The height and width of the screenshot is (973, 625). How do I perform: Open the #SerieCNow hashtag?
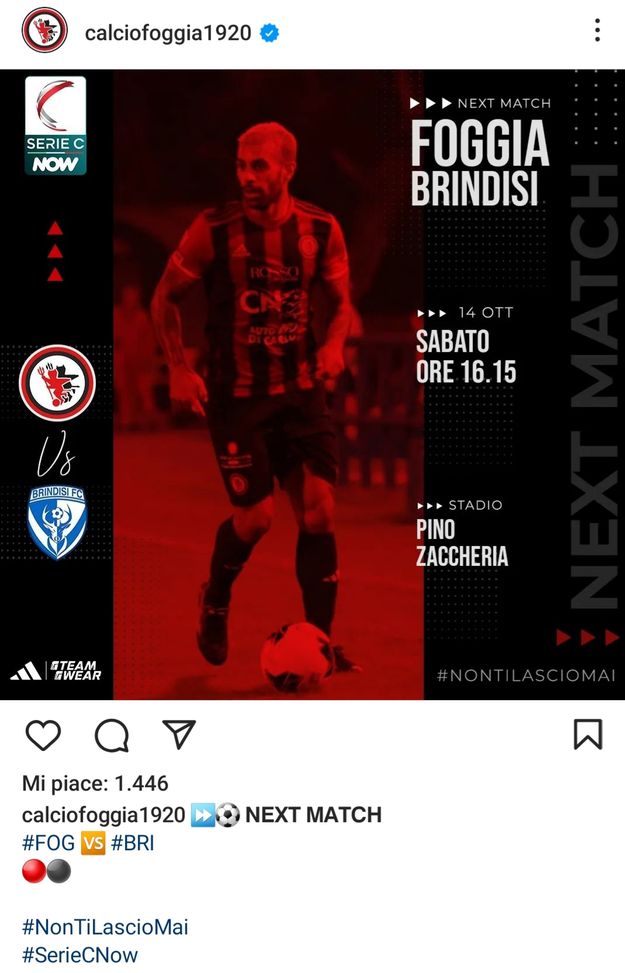click(x=80, y=955)
